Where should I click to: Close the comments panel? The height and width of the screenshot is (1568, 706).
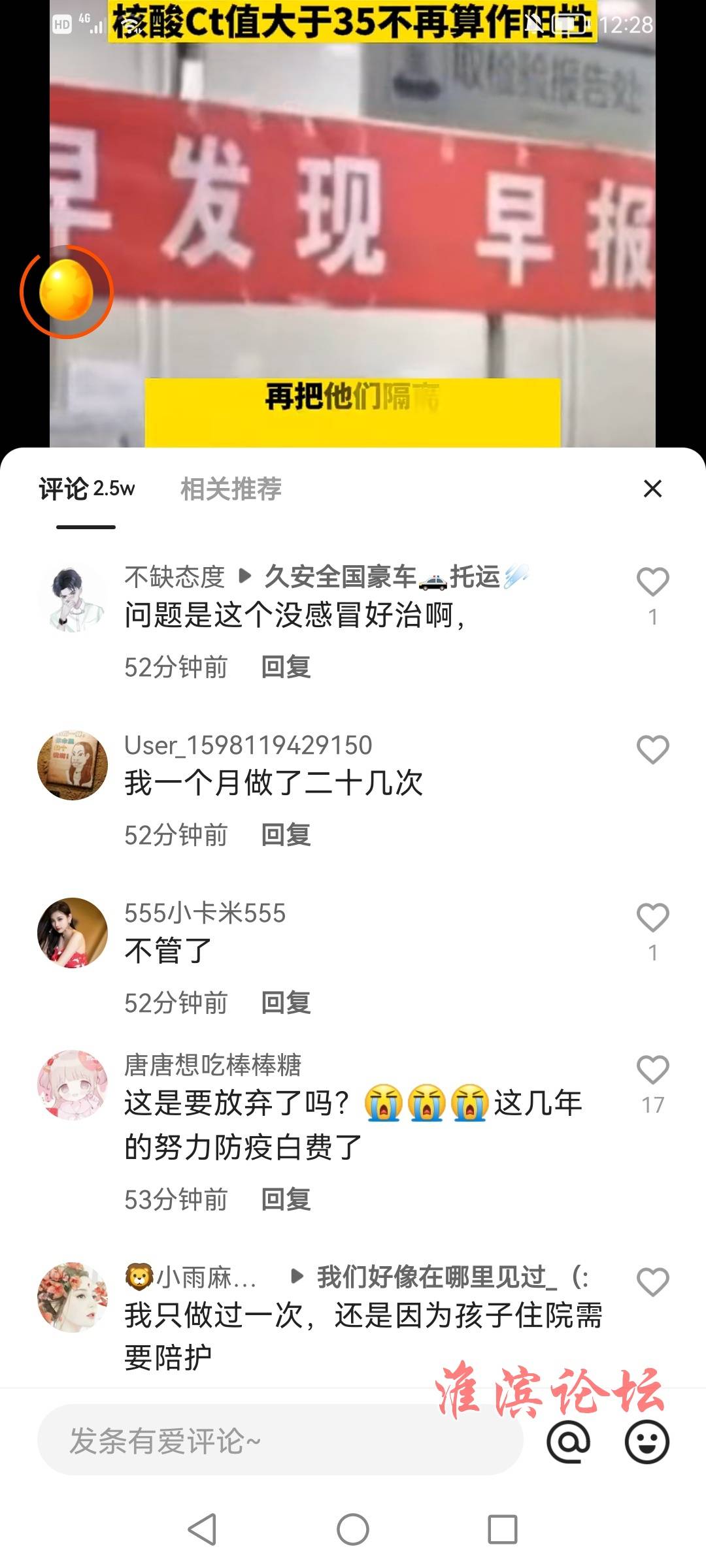point(652,488)
